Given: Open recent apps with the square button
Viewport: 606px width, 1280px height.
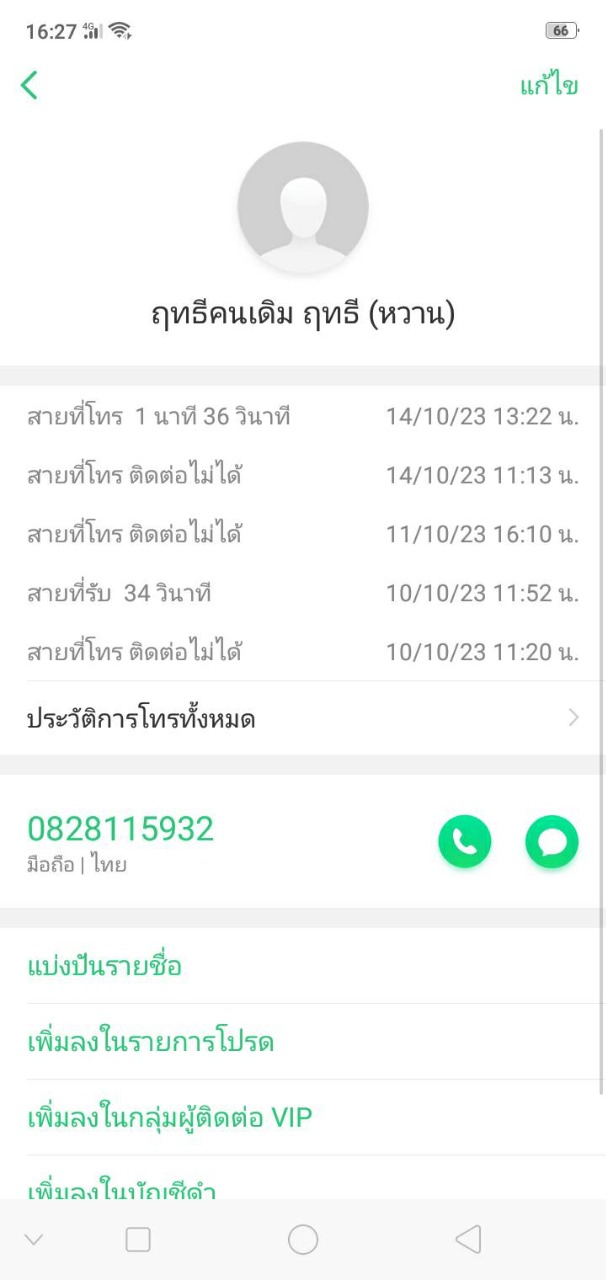Looking at the screenshot, I should point(138,1240).
